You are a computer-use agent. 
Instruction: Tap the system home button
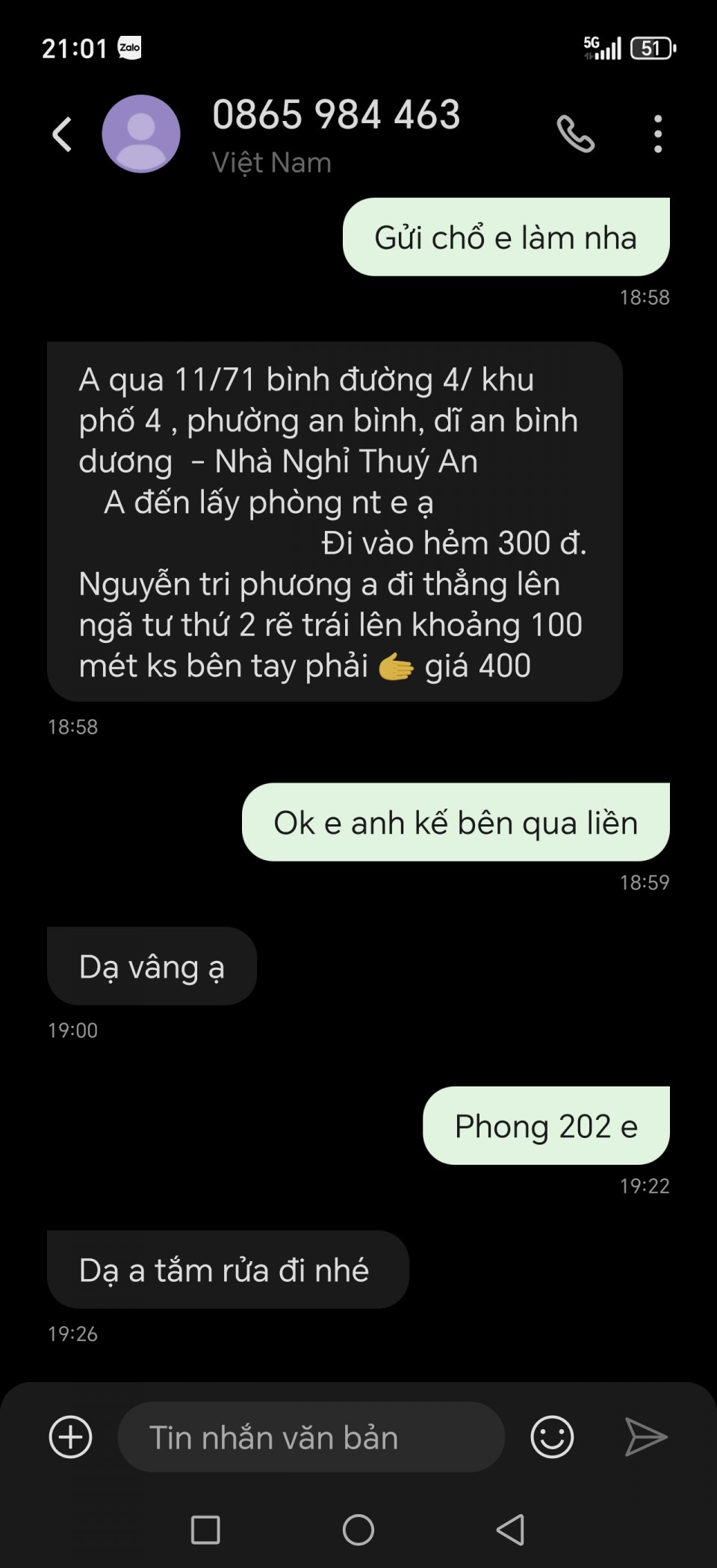tap(358, 1530)
